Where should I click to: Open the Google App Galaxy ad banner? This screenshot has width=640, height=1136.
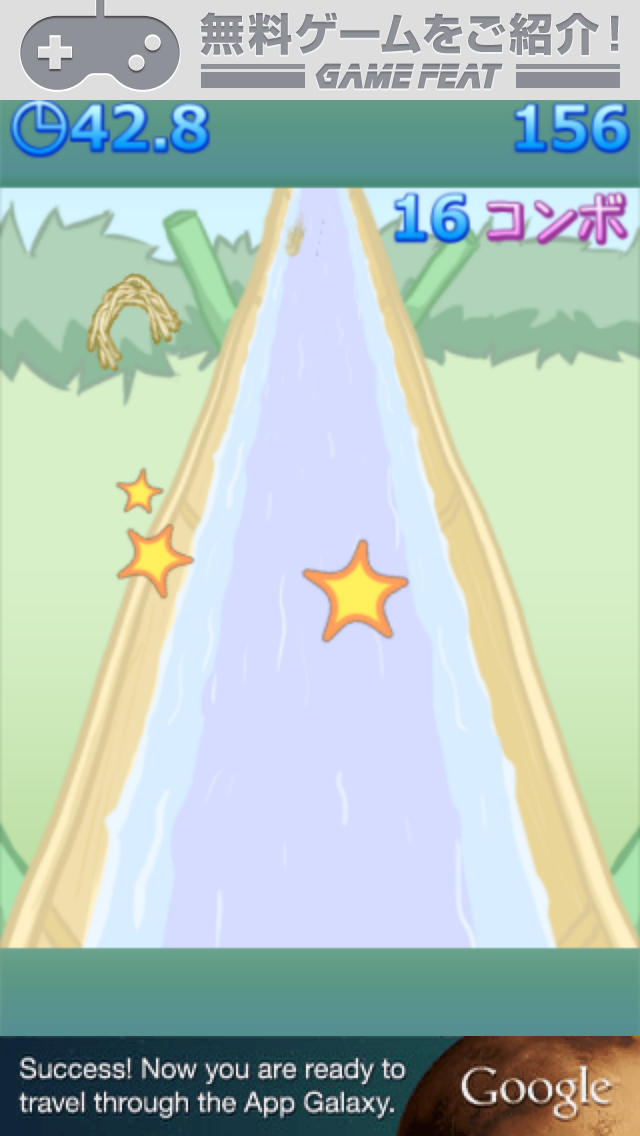point(320,1086)
